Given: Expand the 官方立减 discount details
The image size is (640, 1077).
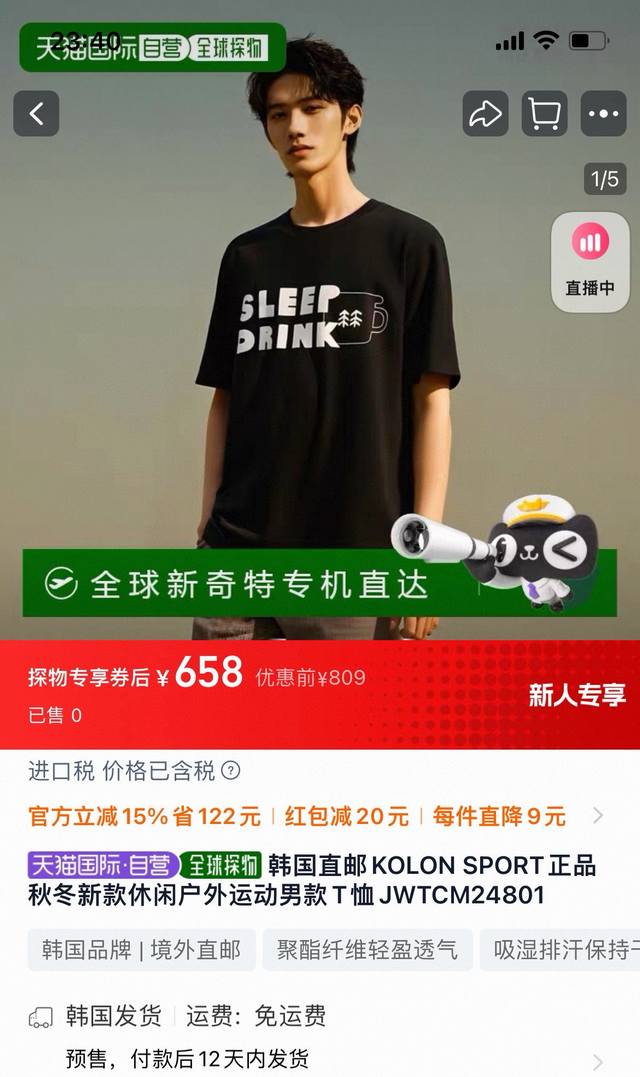Looking at the screenshot, I should click(x=598, y=816).
